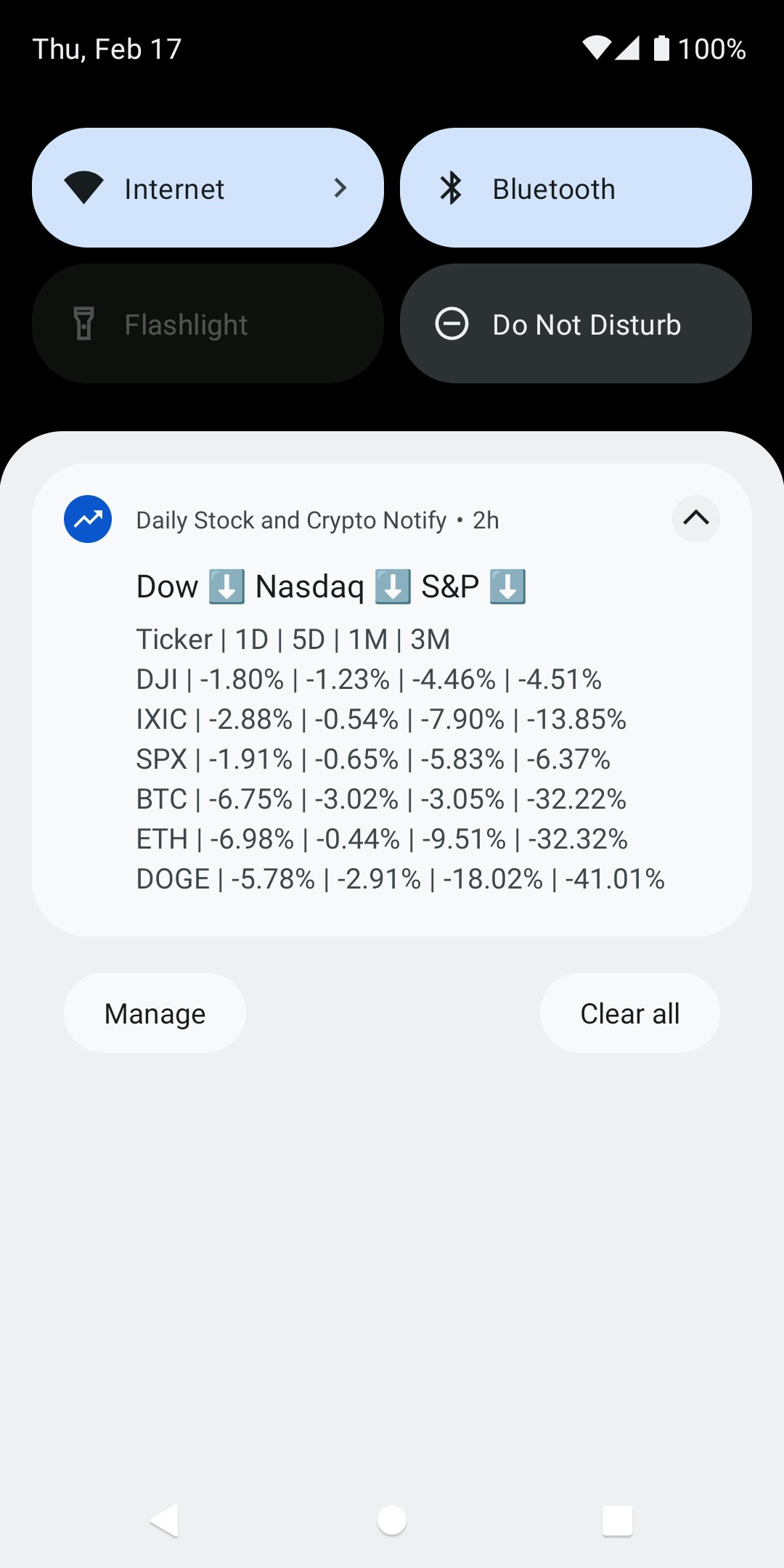The height and width of the screenshot is (1568, 784).
Task: Turn on Do Not Disturb
Action: click(576, 324)
